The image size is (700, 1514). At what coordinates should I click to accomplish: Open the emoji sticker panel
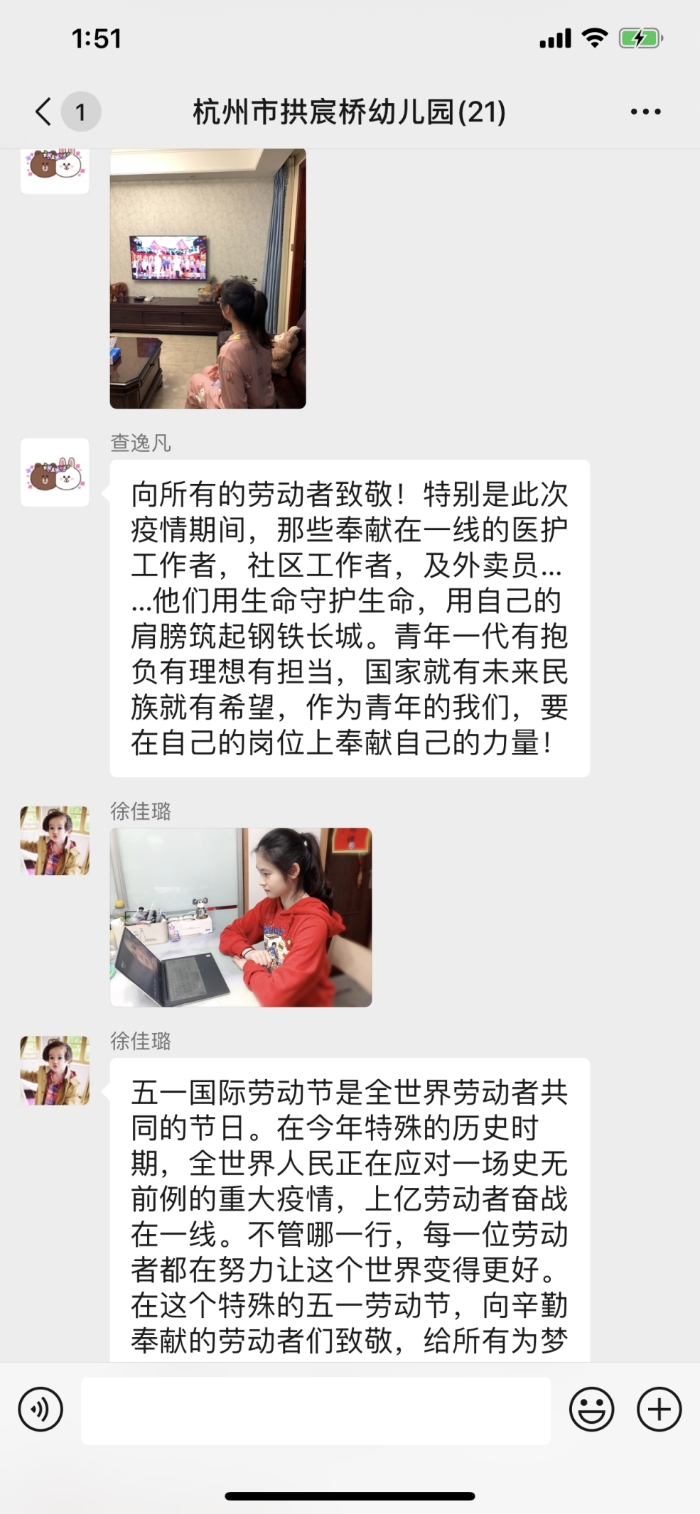click(592, 1410)
